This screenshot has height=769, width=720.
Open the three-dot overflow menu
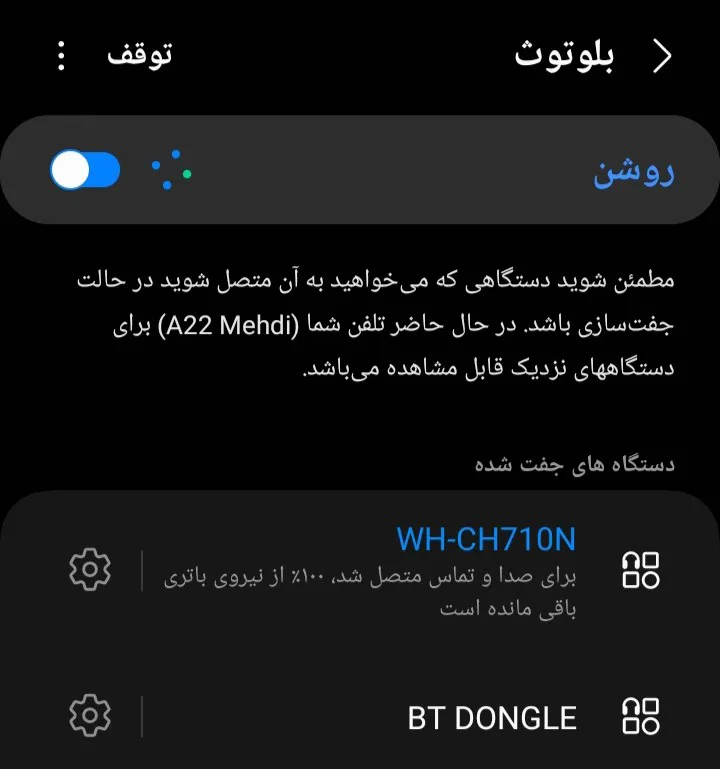point(62,56)
